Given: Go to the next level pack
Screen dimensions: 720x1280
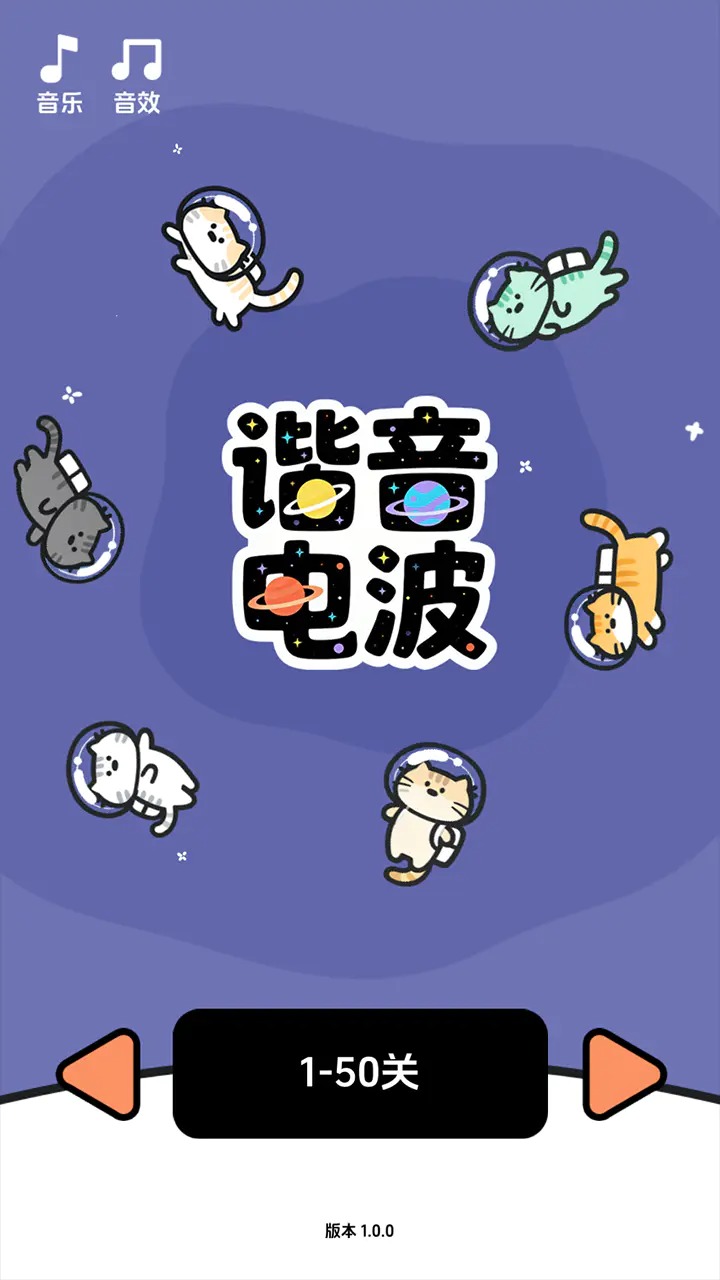Looking at the screenshot, I should coord(622,1074).
